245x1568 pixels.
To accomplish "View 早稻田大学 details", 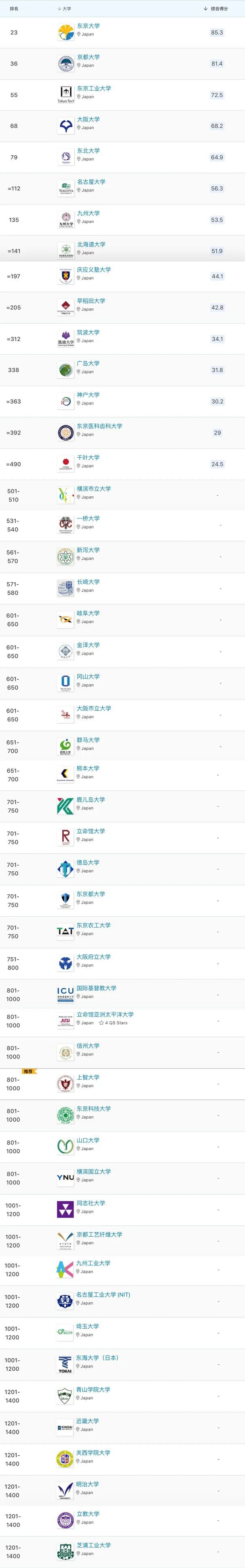I will 91,301.
